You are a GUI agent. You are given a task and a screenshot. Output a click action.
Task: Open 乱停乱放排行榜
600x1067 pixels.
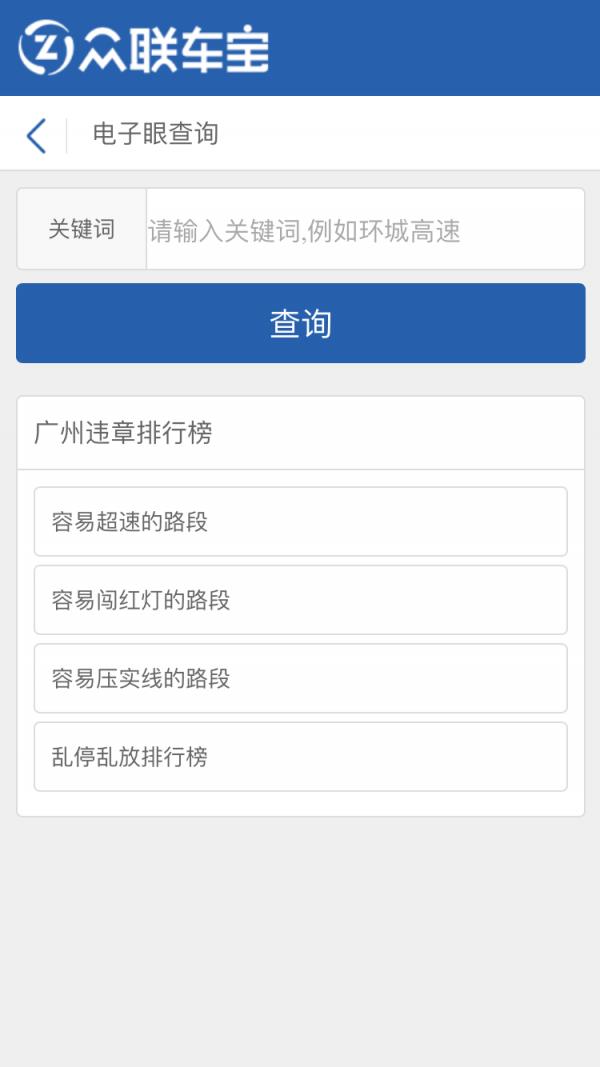[301, 757]
